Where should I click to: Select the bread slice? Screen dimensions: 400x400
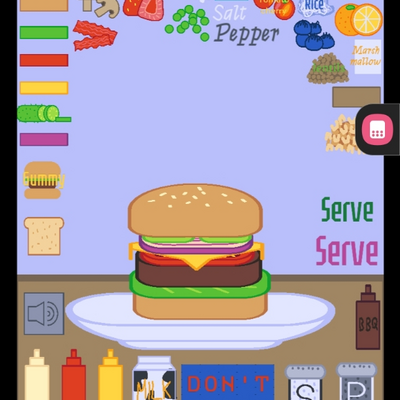pyautogui.click(x=44, y=236)
